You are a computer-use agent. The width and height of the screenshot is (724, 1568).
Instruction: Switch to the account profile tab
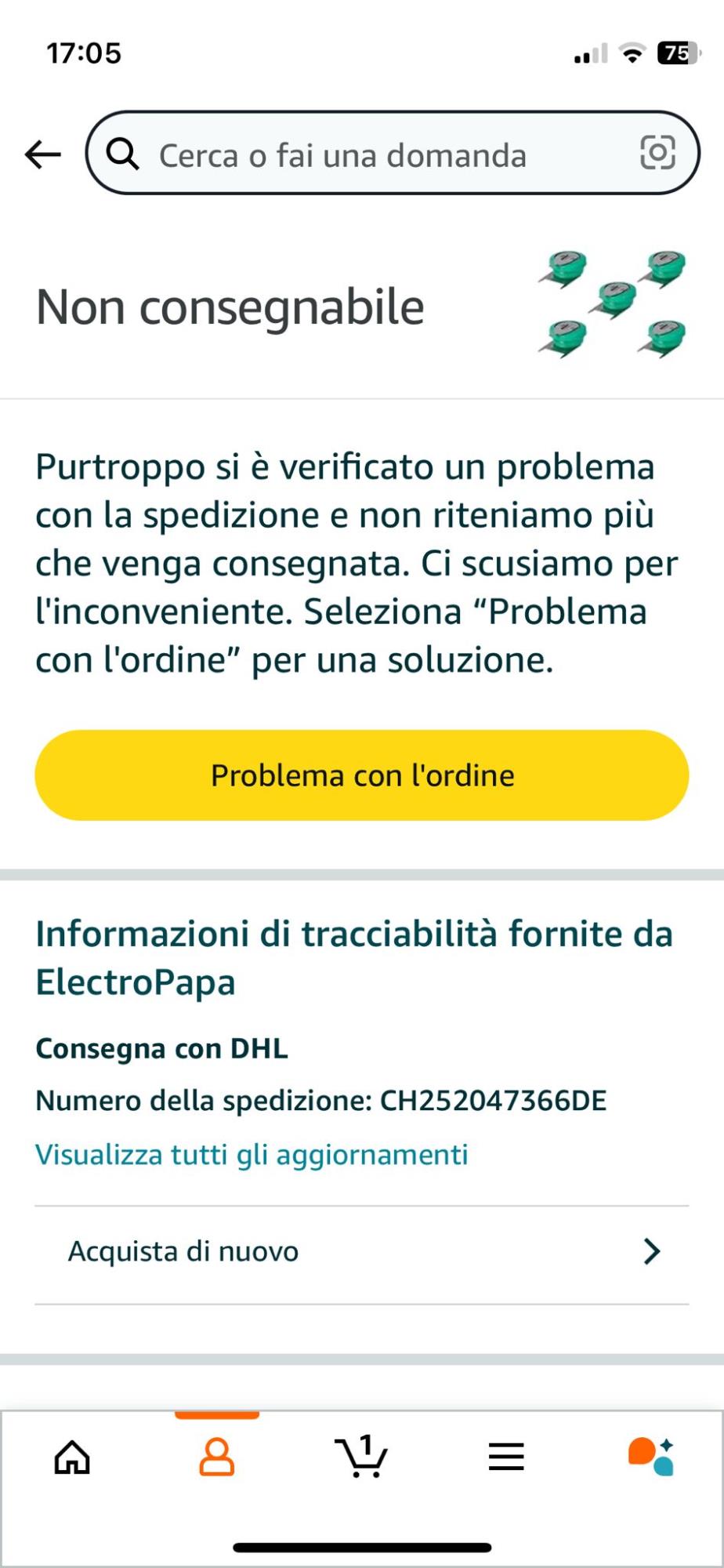217,1458
